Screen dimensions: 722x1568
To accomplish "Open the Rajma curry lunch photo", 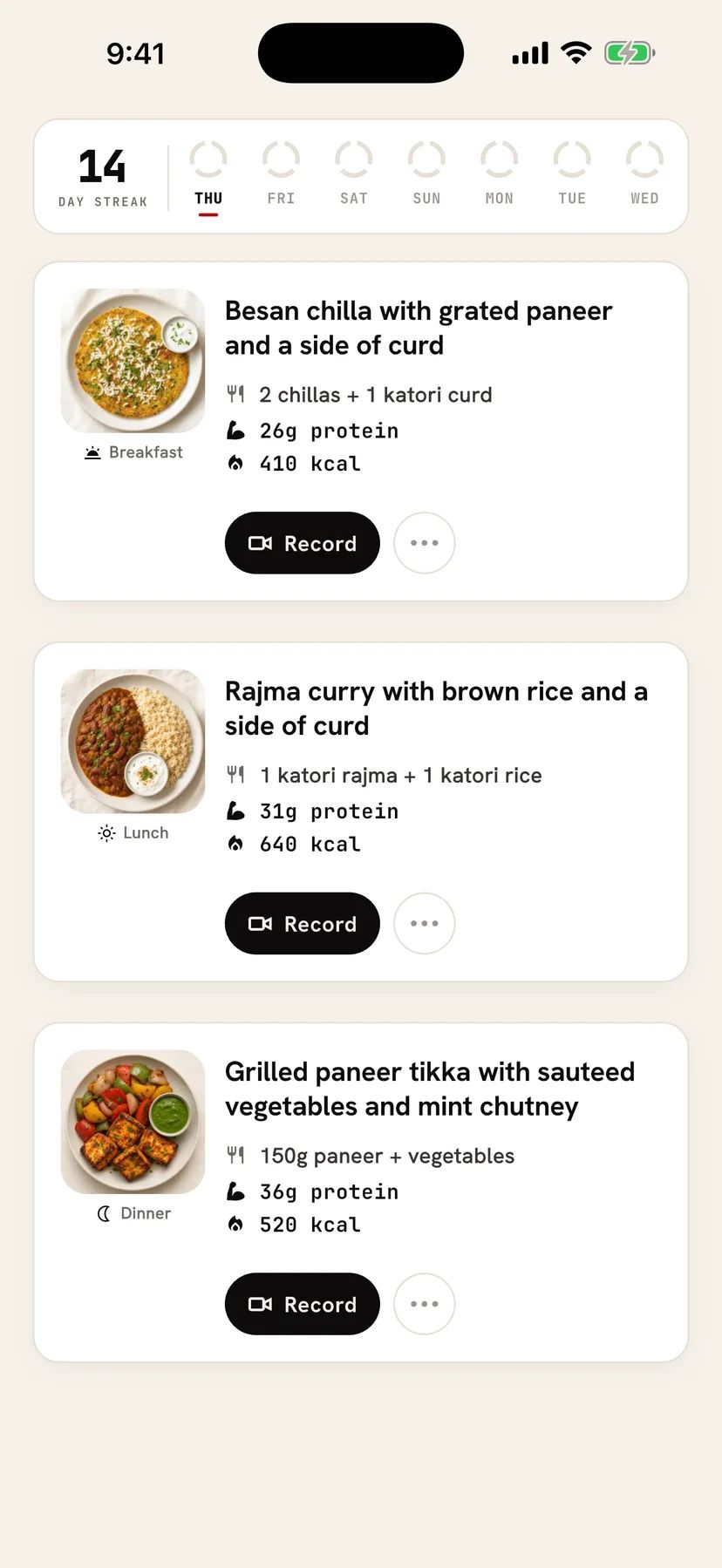I will point(133,741).
